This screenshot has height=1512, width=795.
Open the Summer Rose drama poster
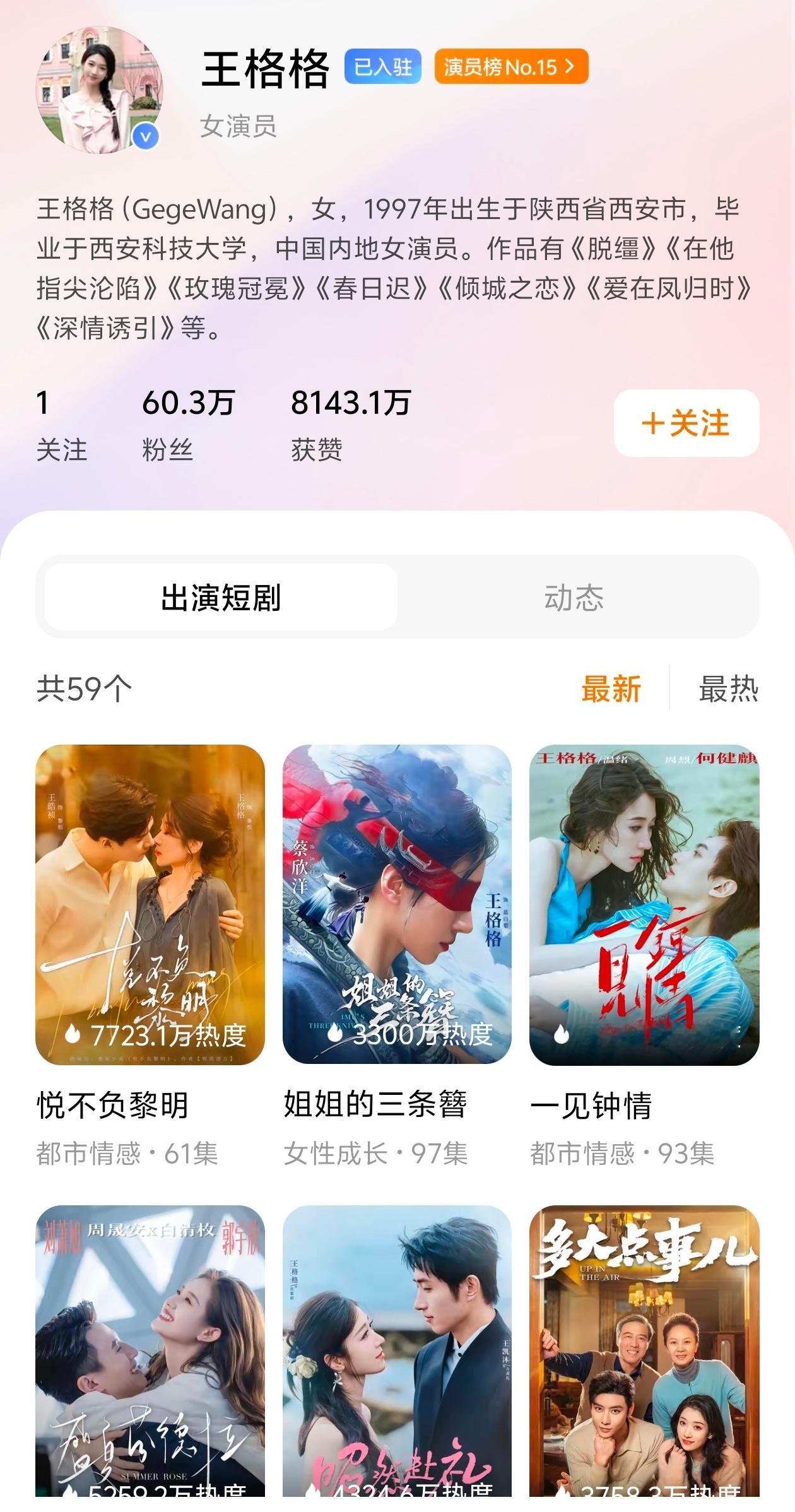point(150,1350)
